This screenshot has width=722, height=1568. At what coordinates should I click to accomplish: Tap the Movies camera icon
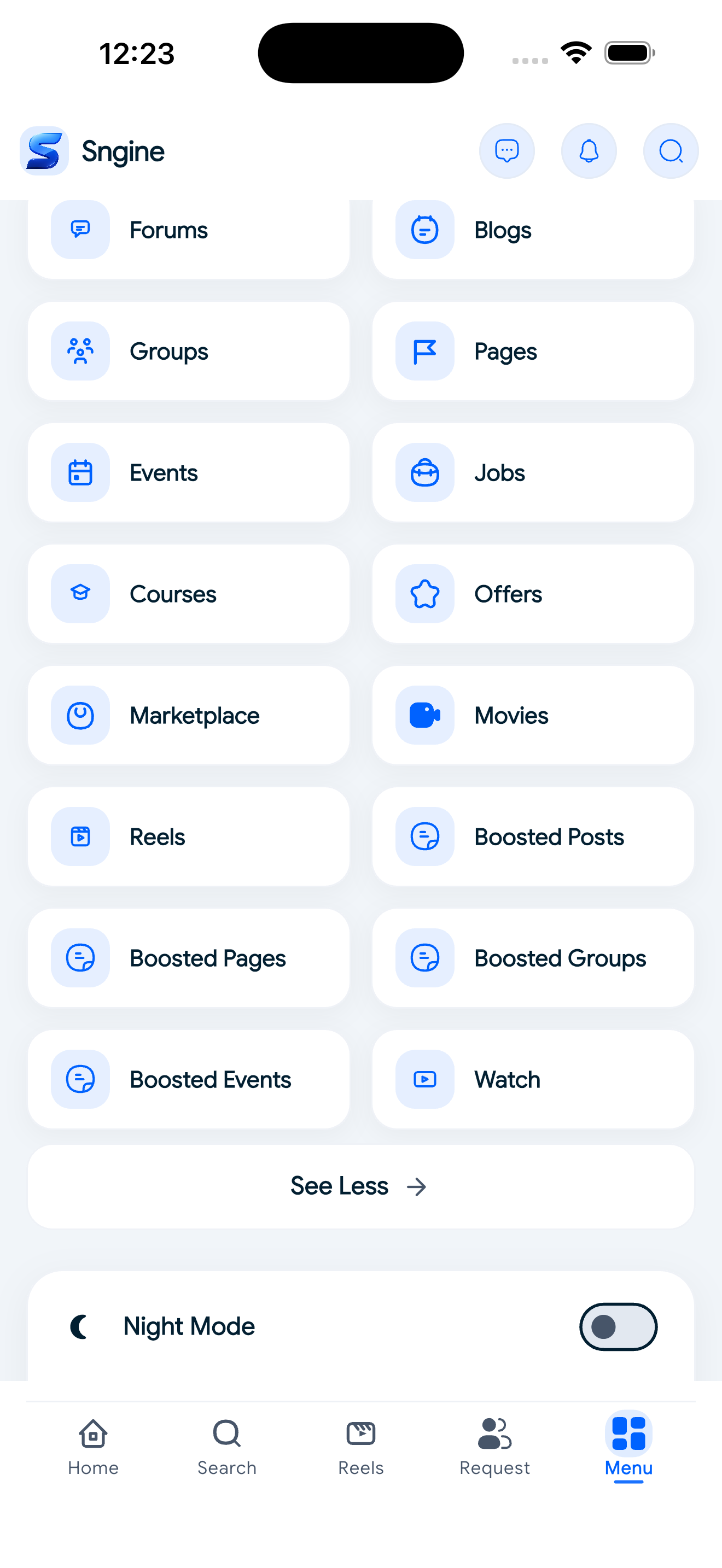pos(424,715)
